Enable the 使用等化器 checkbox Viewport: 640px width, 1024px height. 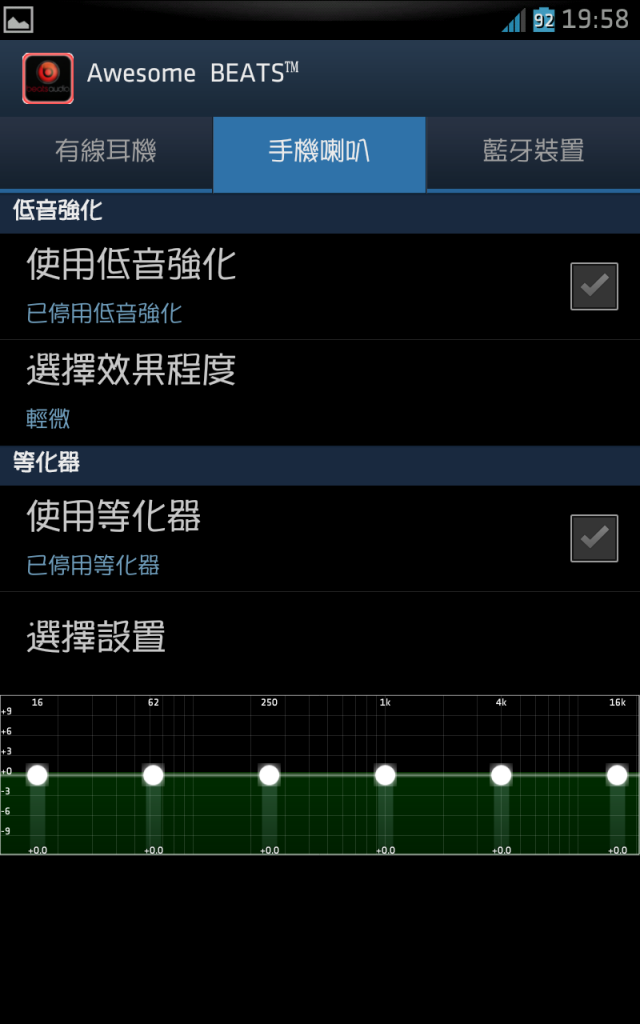click(x=594, y=538)
